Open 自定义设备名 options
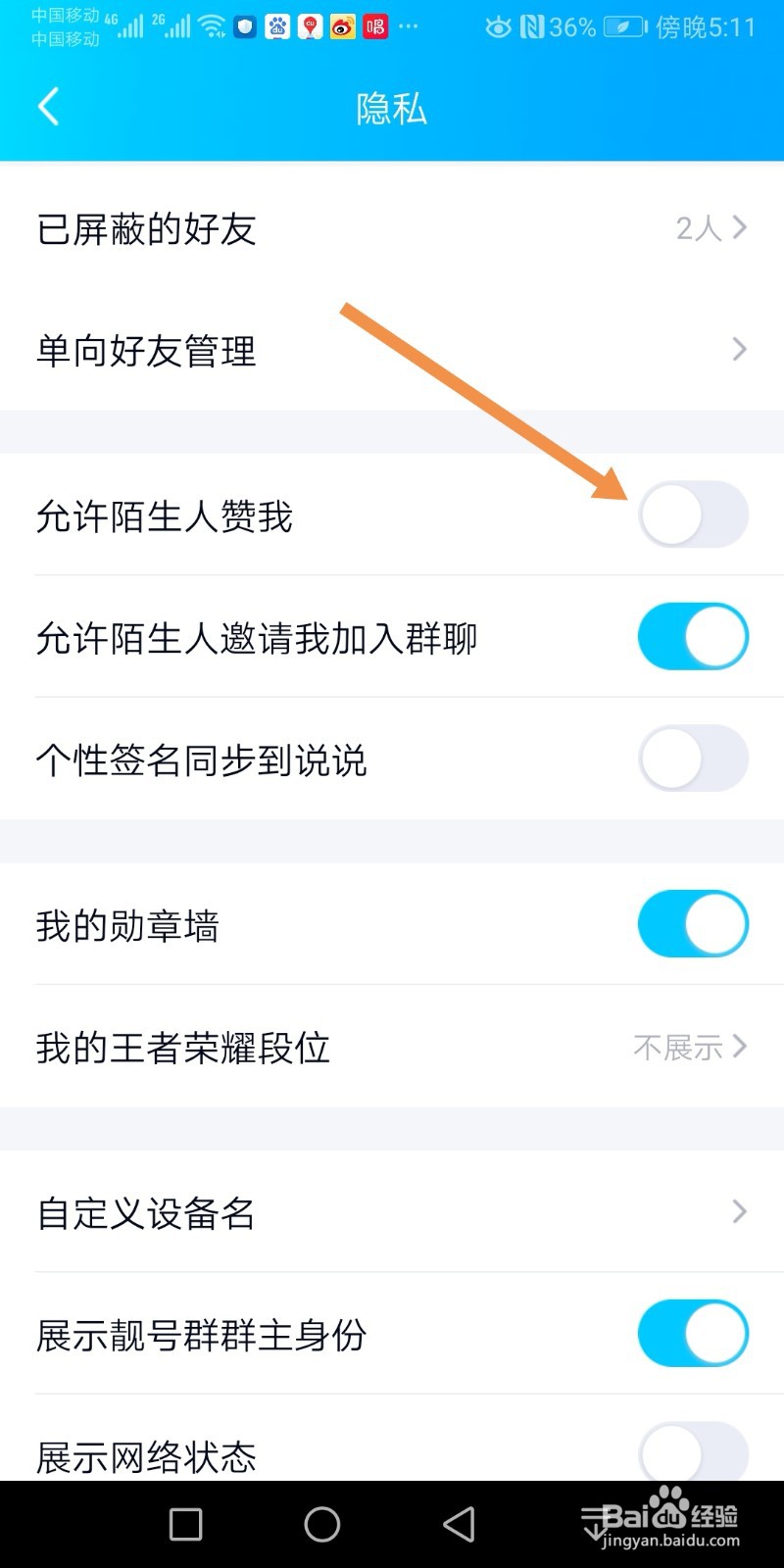Viewport: 784px width, 1568px height. [x=392, y=1212]
